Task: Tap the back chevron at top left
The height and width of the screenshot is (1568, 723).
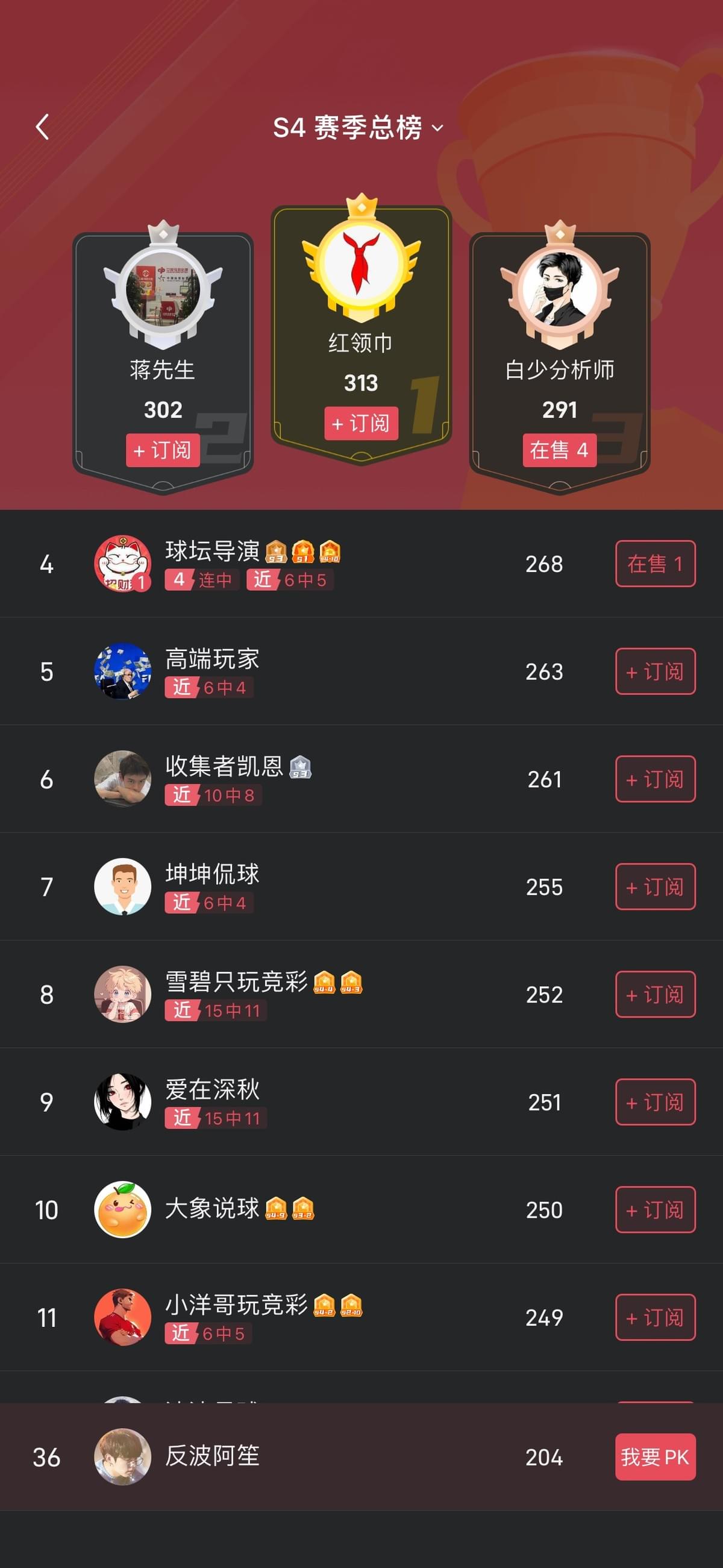Action: coord(41,127)
